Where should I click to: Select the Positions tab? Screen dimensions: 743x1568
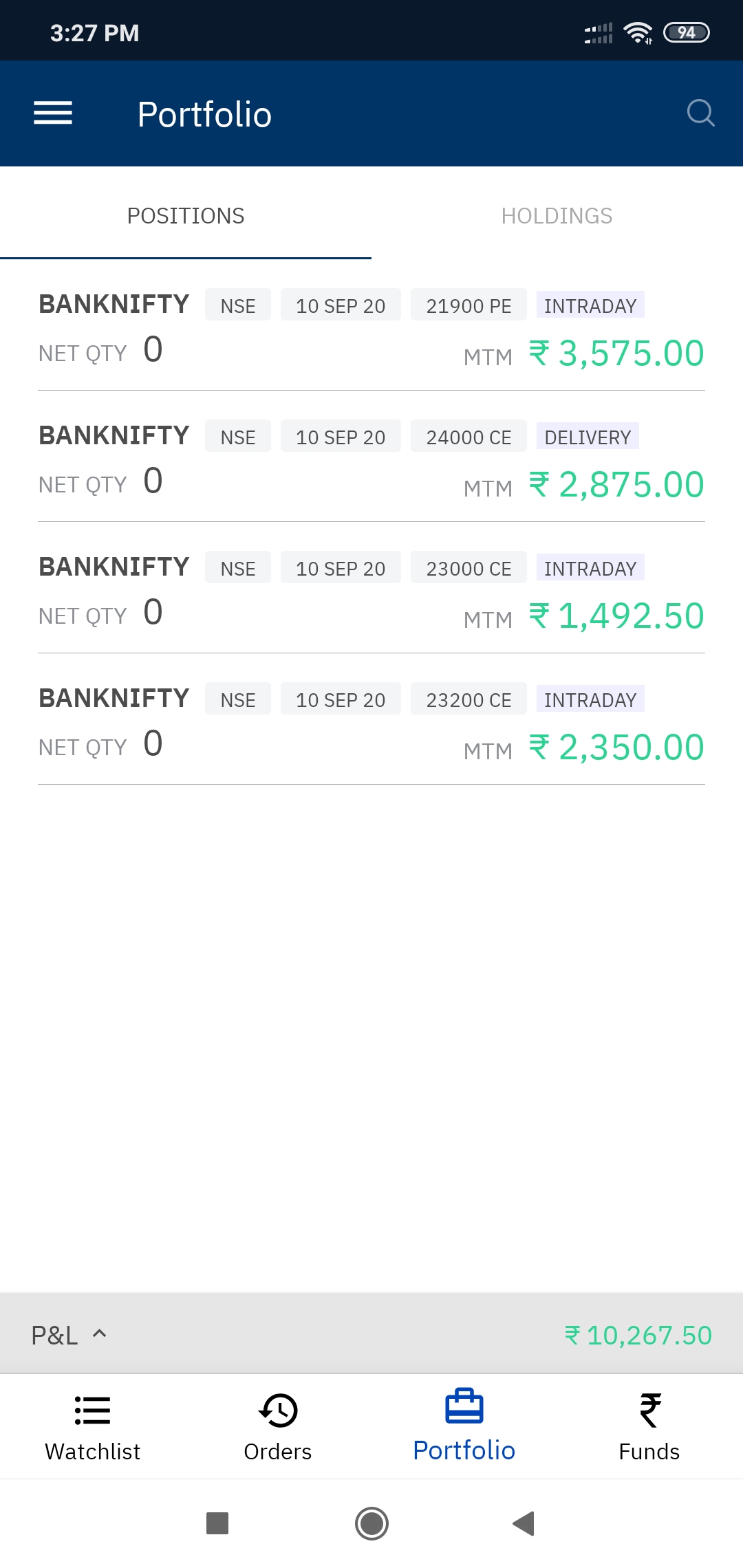[186, 216]
